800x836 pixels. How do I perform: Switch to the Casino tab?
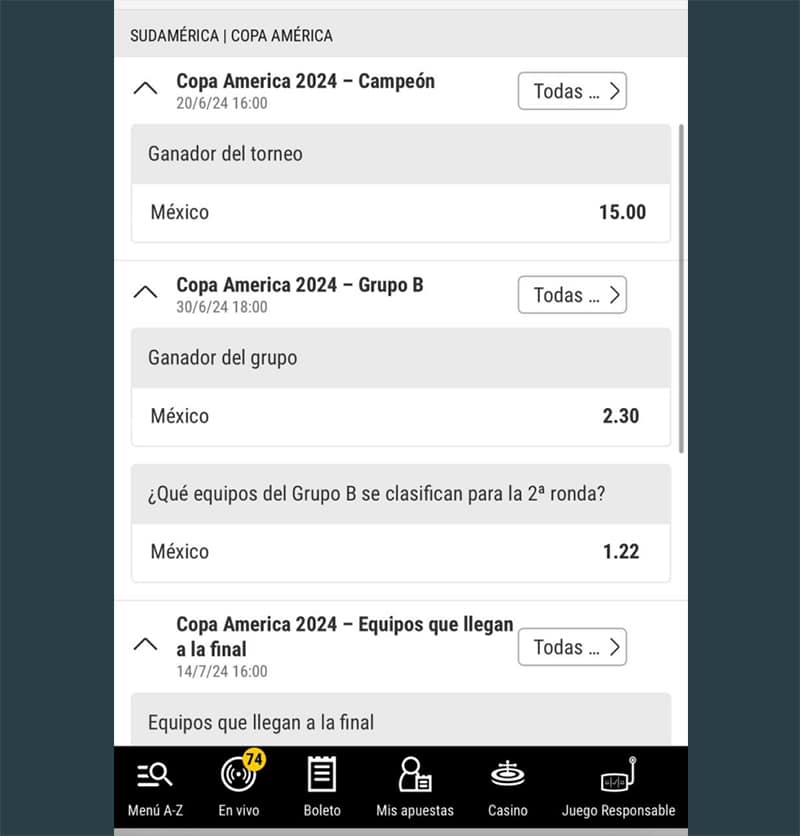(507, 787)
